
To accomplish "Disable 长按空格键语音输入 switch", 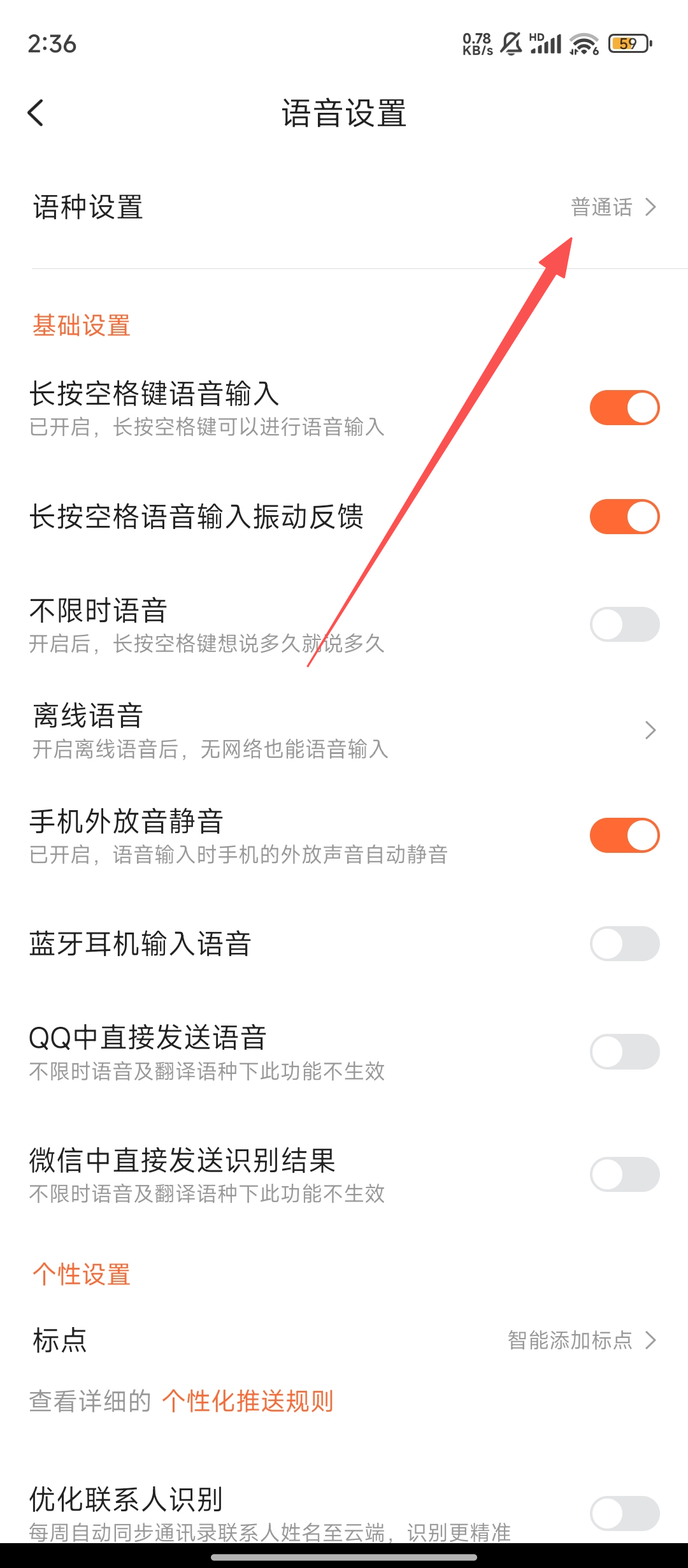I will tap(624, 408).
